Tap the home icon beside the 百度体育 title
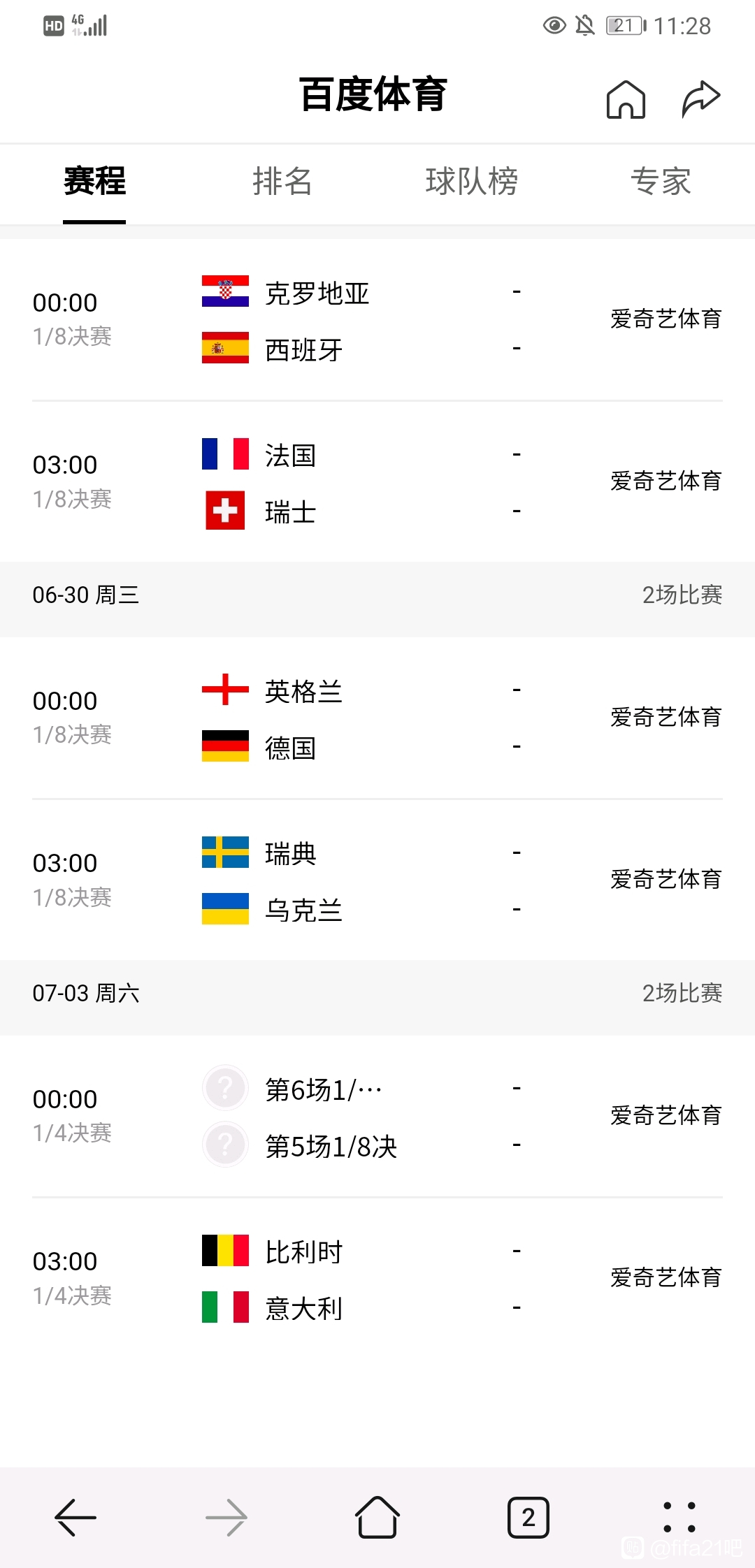The width and height of the screenshot is (755, 1568). coord(626,99)
